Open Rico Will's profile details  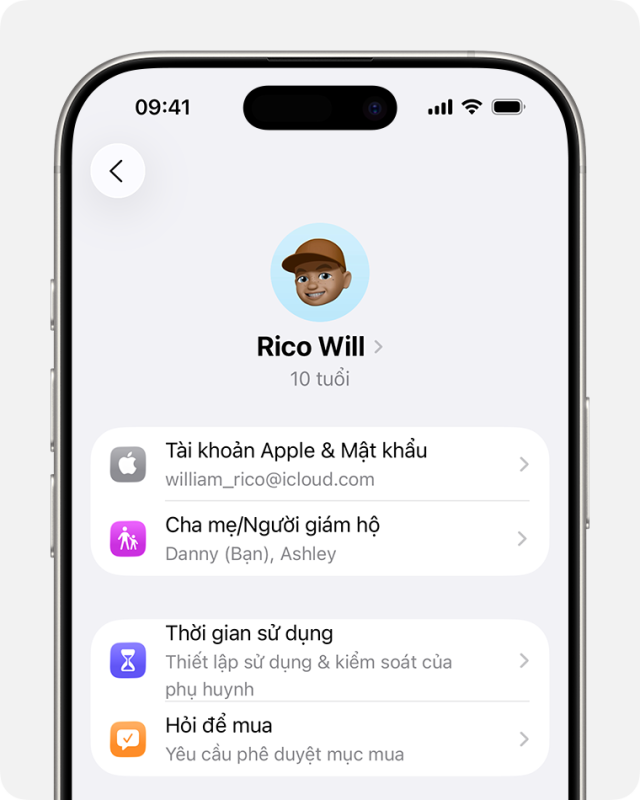pyautogui.click(x=319, y=347)
